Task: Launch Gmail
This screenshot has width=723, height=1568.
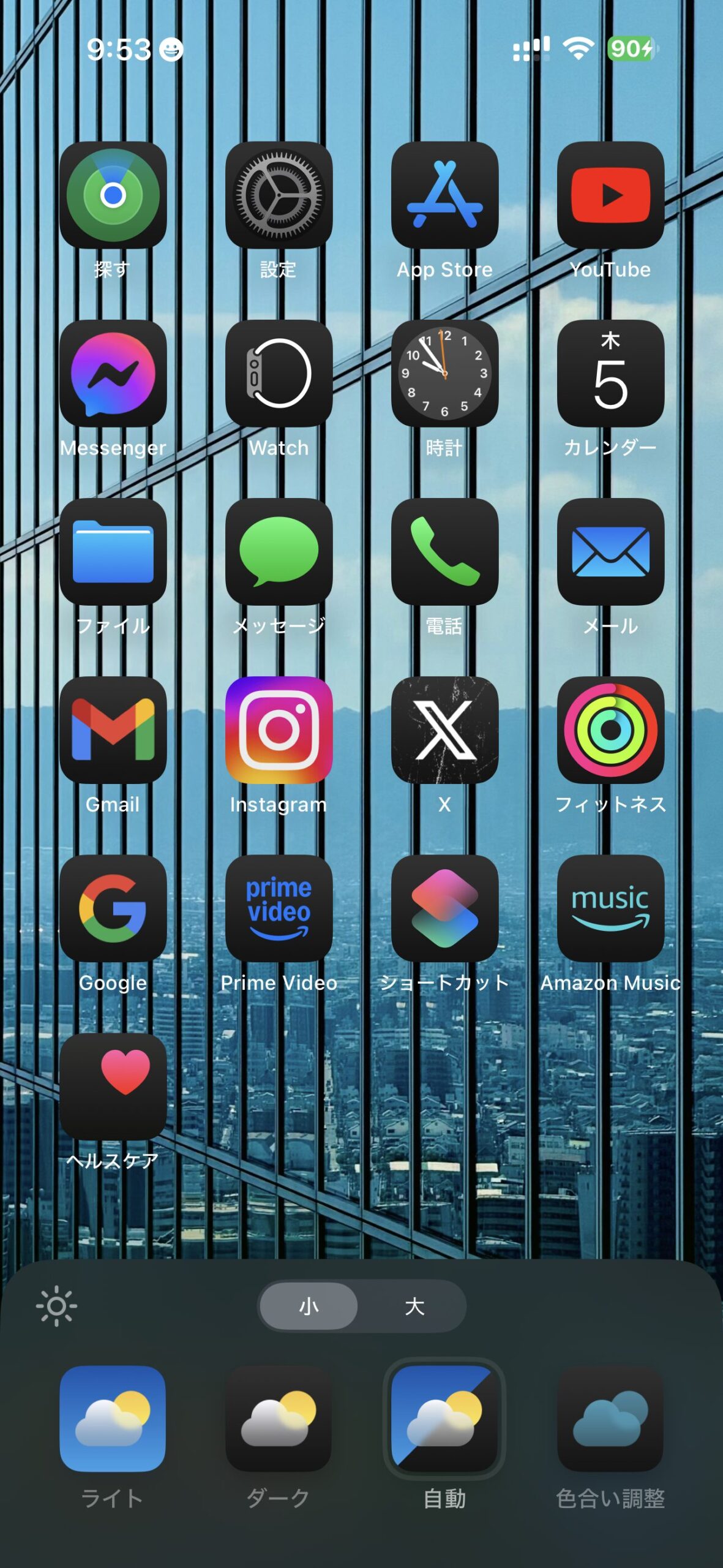Action: (113, 730)
